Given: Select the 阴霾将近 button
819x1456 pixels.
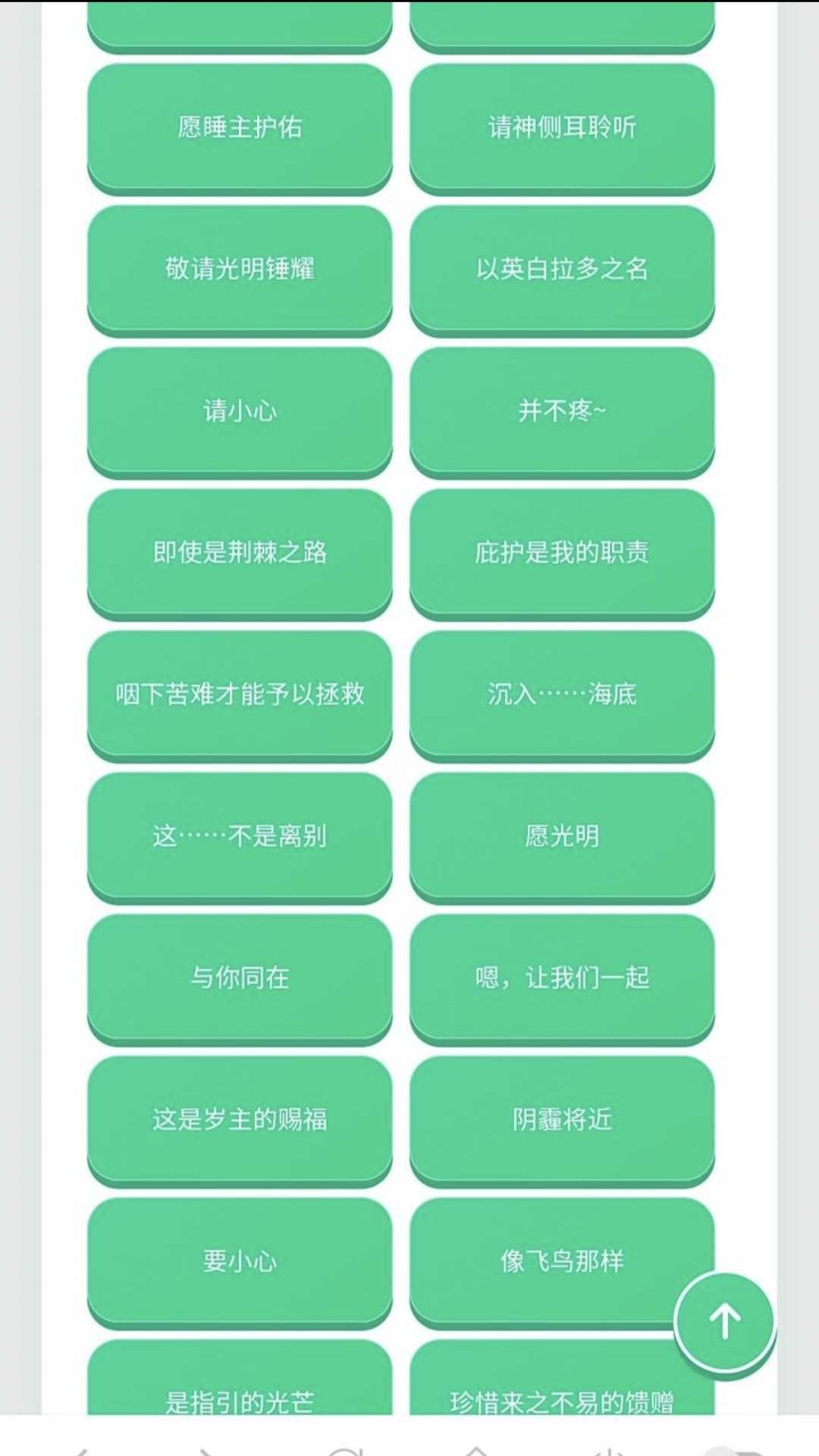Looking at the screenshot, I should [x=562, y=1119].
